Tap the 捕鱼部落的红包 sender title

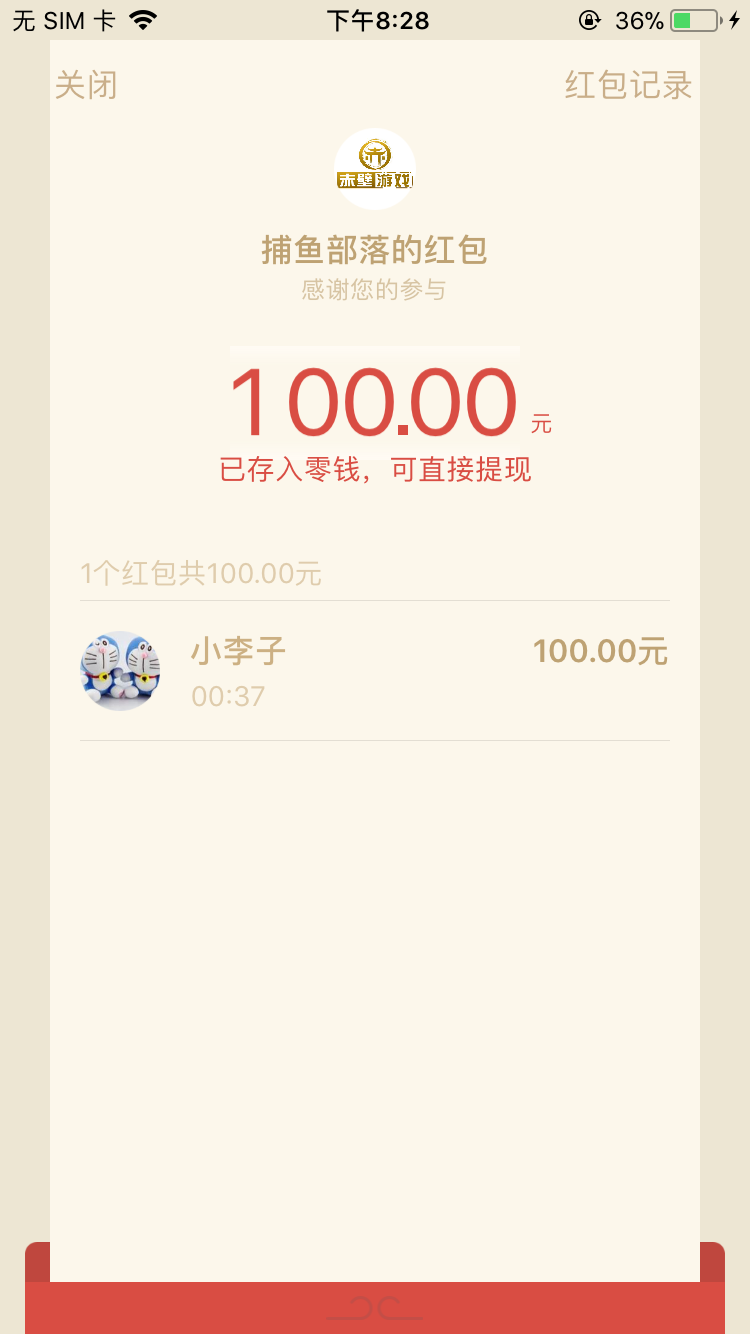click(x=374, y=250)
